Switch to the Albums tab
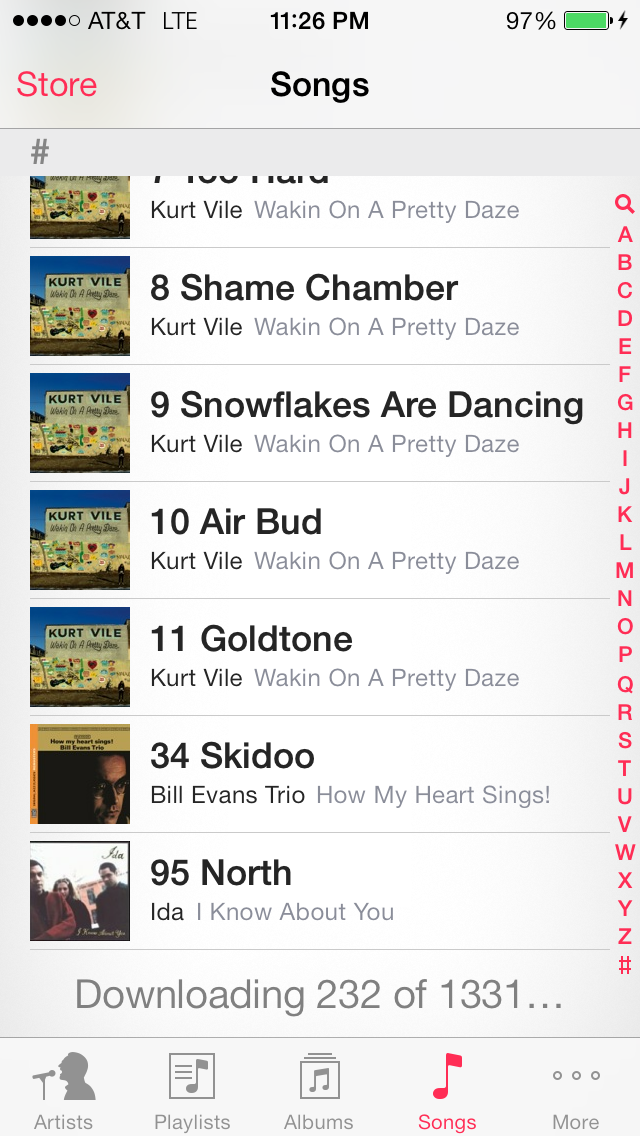Screen dimensions: 640x1136 pos(319,1089)
